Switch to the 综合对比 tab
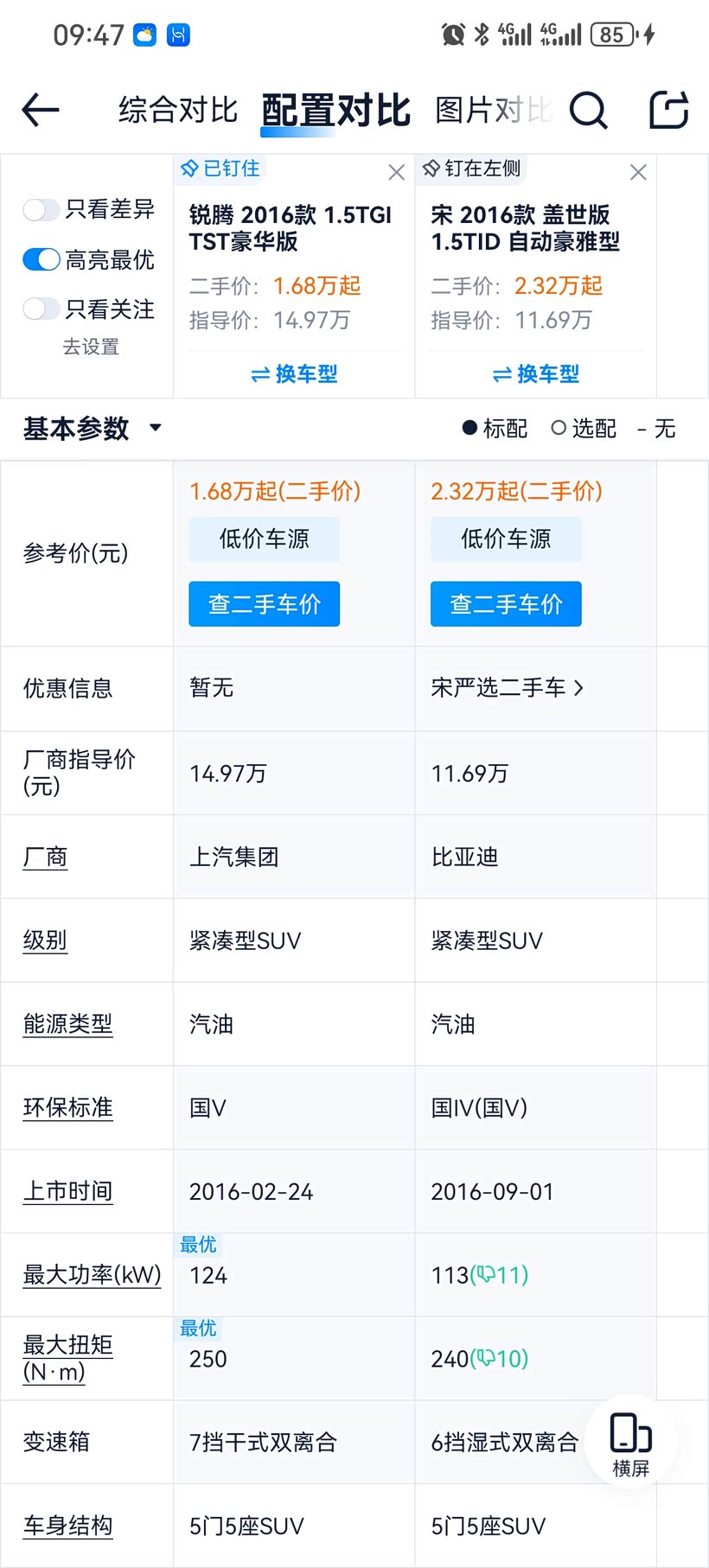Screen dimensions: 709x1568 click(x=177, y=111)
